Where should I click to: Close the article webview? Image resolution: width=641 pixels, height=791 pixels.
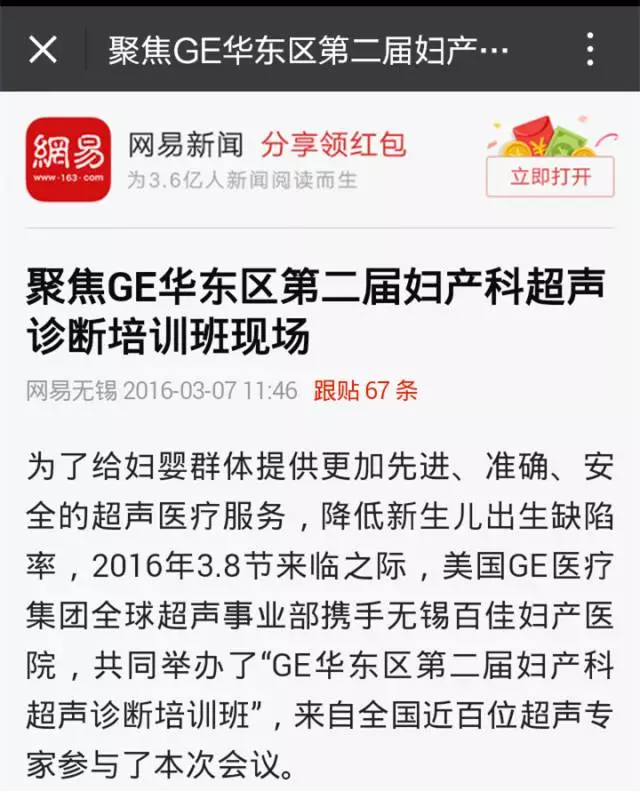pos(43,48)
